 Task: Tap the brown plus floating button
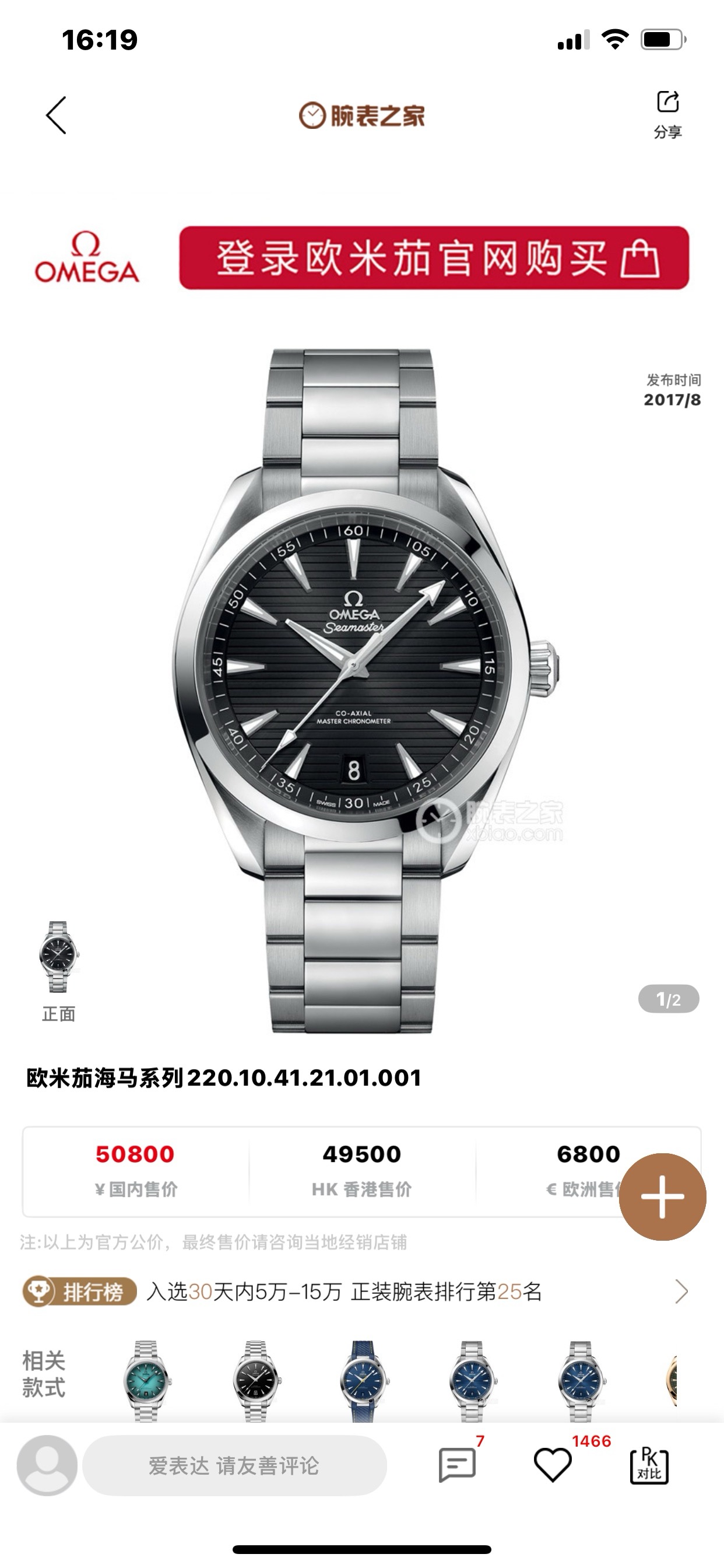click(x=662, y=1196)
